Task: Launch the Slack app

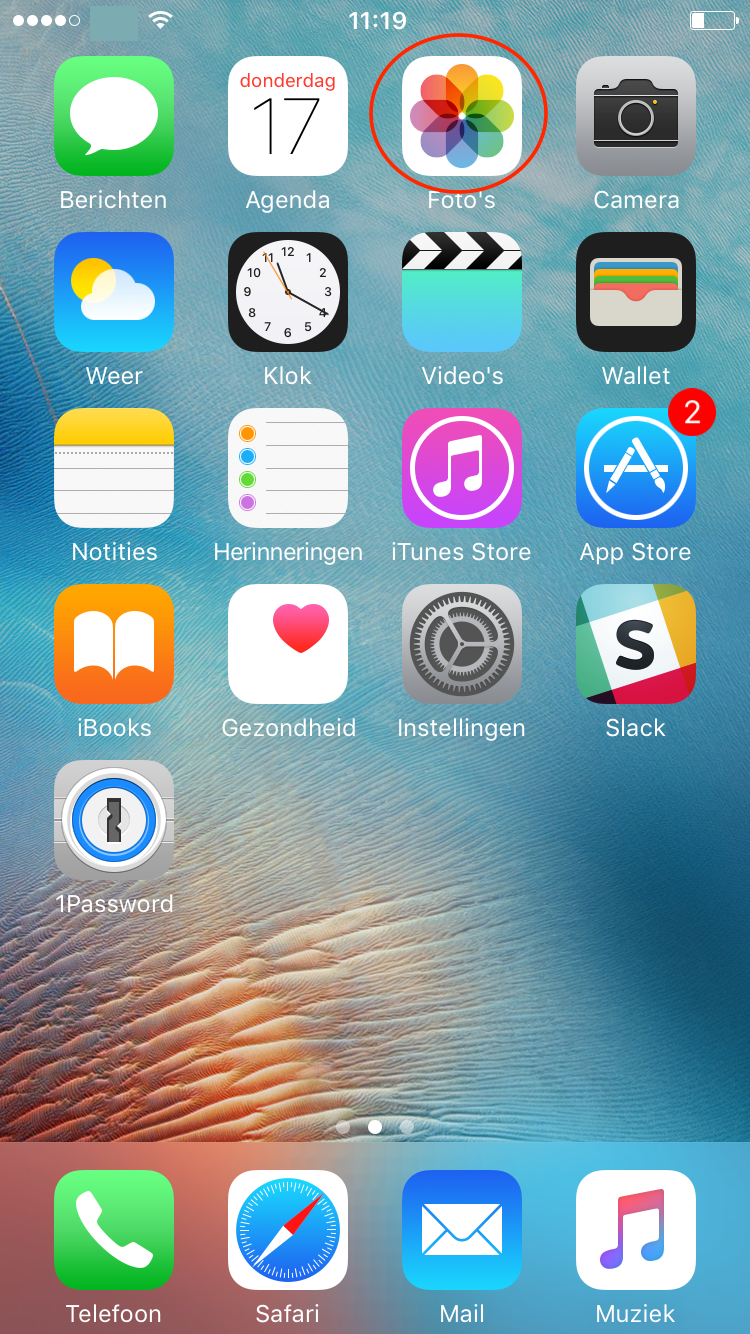Action: pyautogui.click(x=635, y=644)
